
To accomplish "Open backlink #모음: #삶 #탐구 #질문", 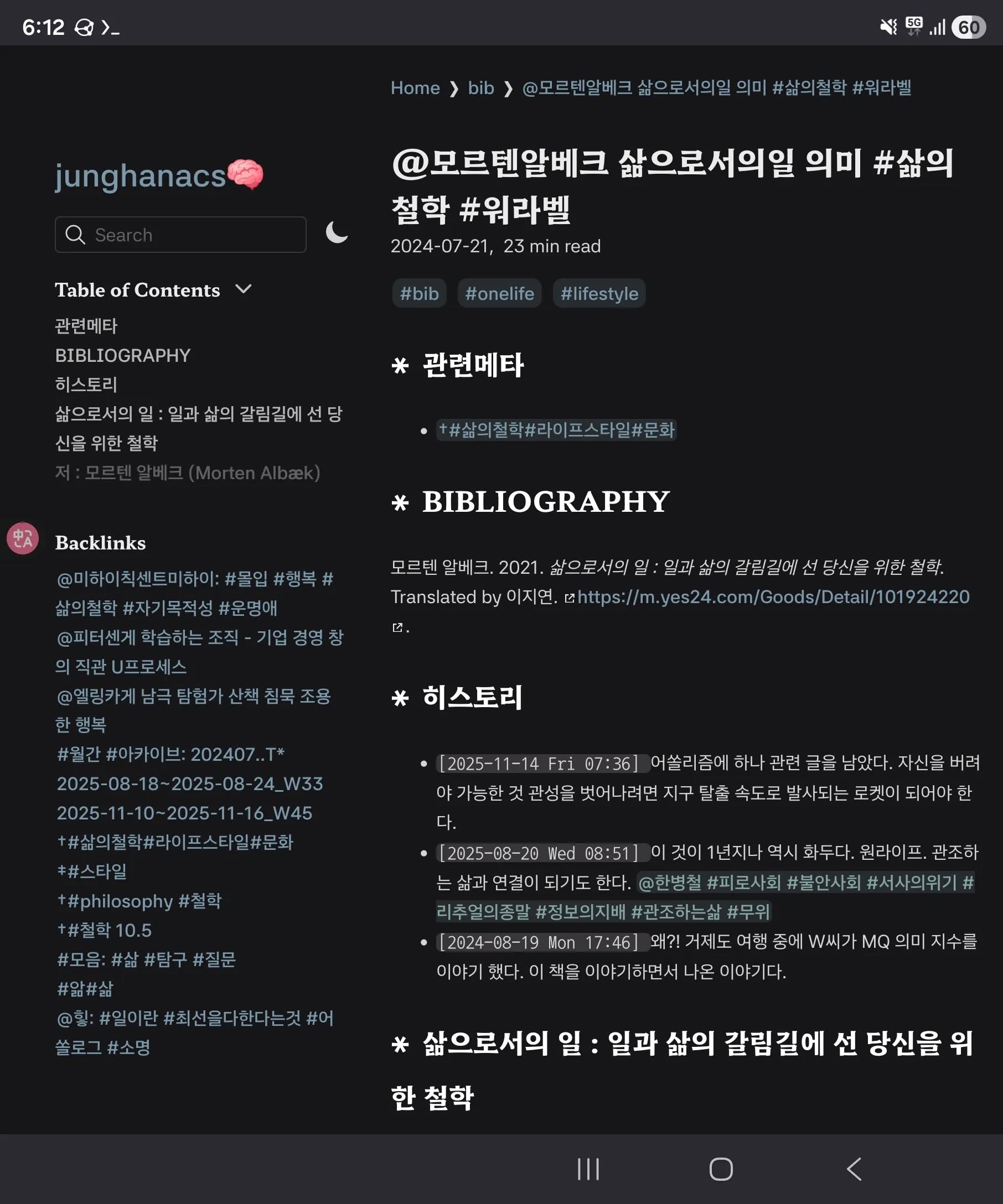I will point(146,959).
